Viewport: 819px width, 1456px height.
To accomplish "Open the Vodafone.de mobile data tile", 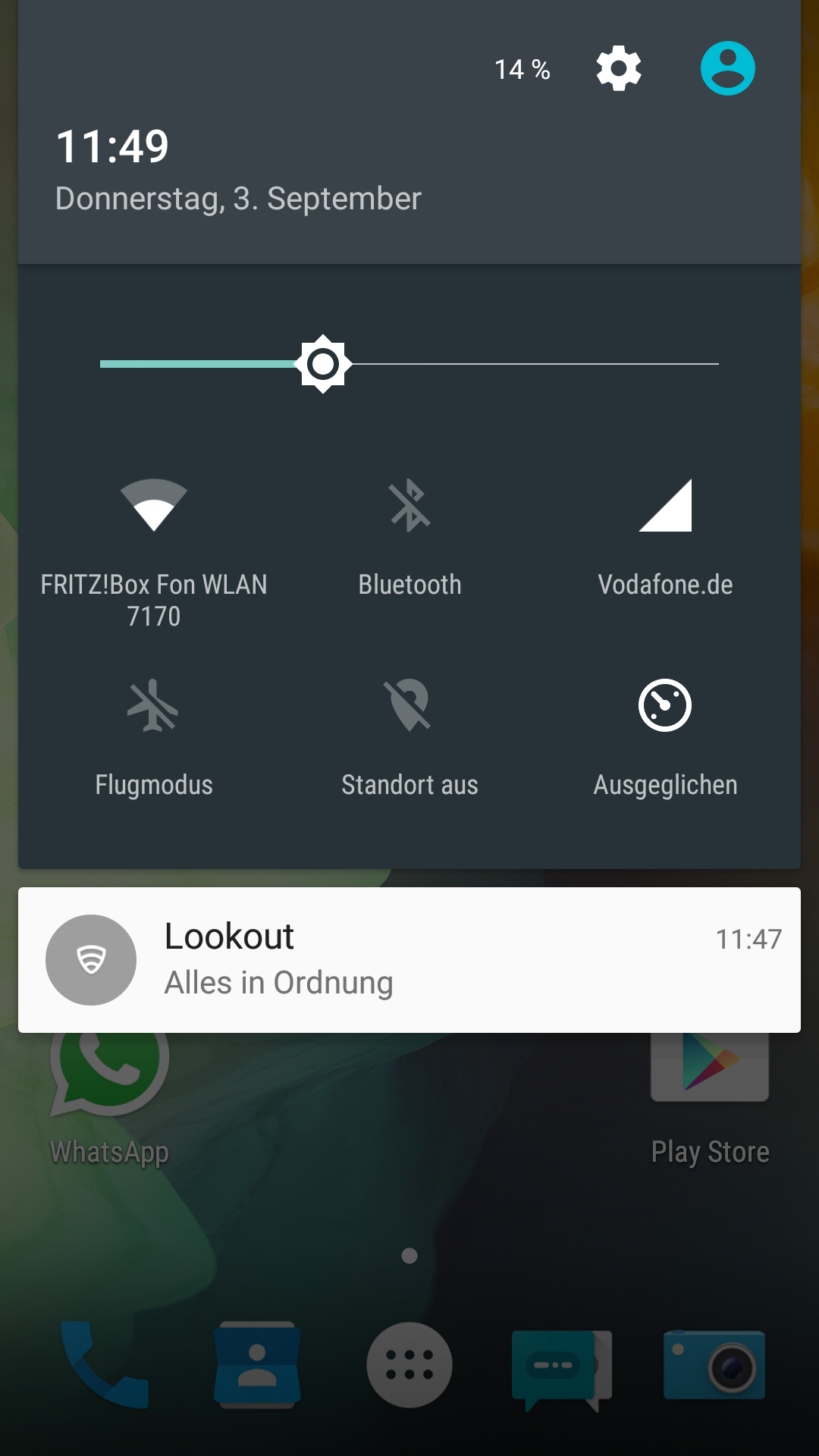I will coord(665,540).
